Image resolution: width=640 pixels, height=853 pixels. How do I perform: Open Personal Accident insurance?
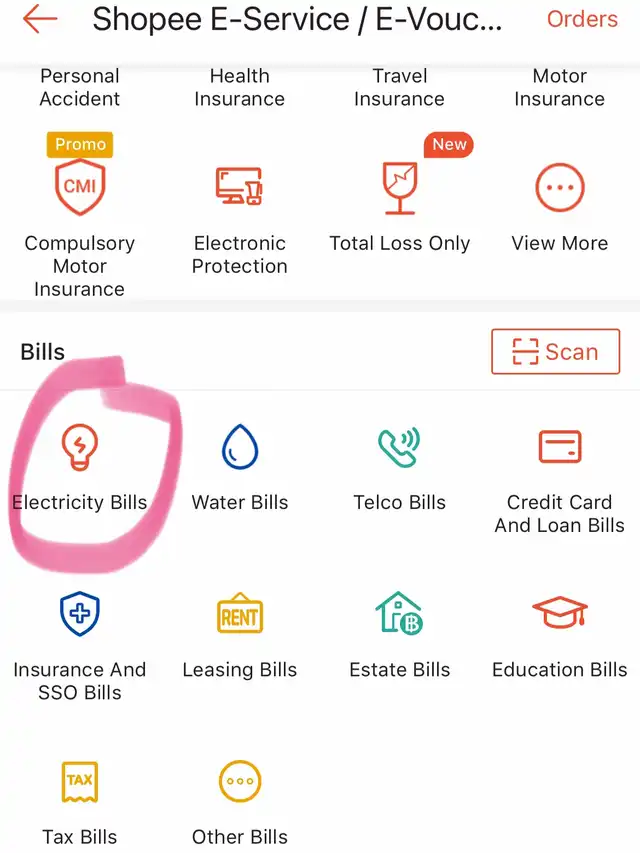click(x=80, y=87)
